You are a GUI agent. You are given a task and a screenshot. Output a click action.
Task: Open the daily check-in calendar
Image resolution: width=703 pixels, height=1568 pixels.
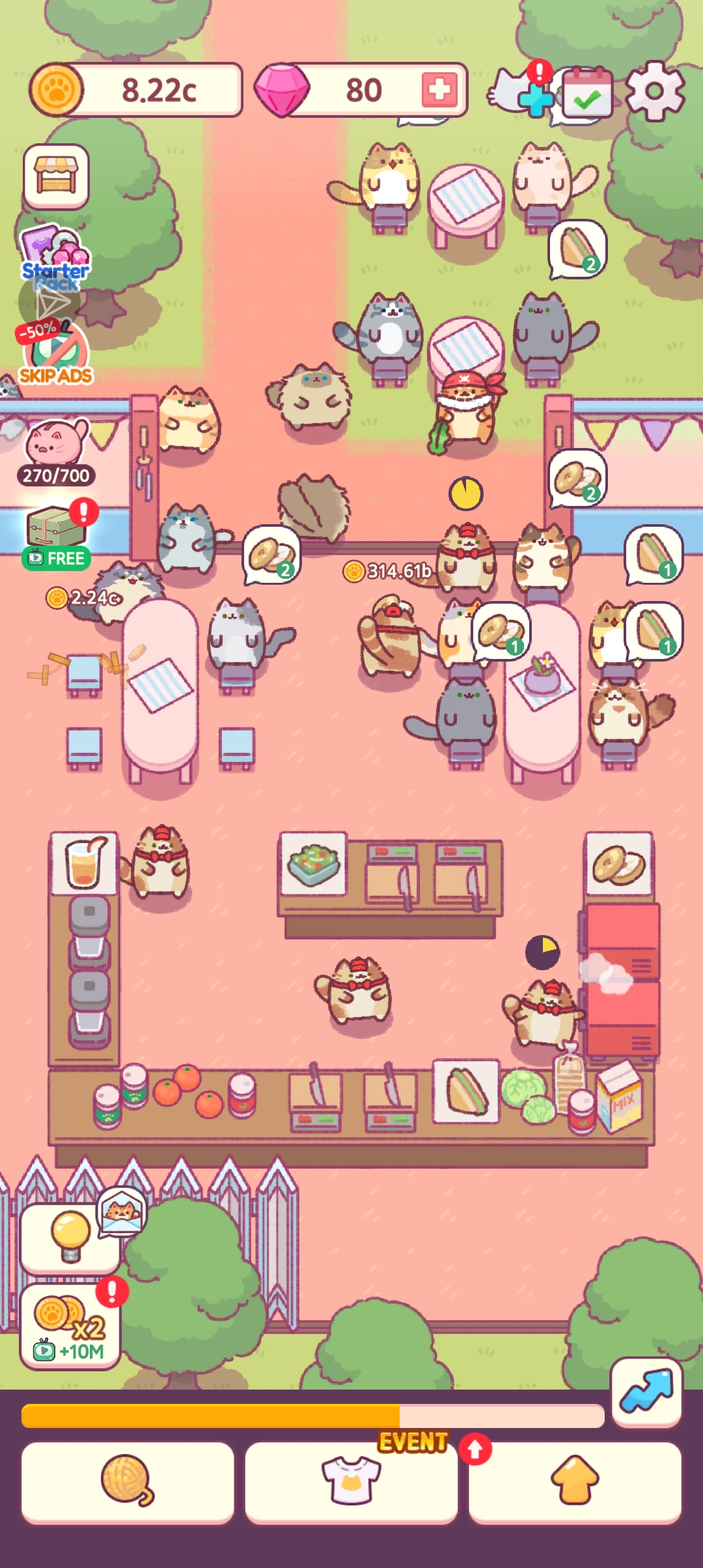(x=587, y=93)
